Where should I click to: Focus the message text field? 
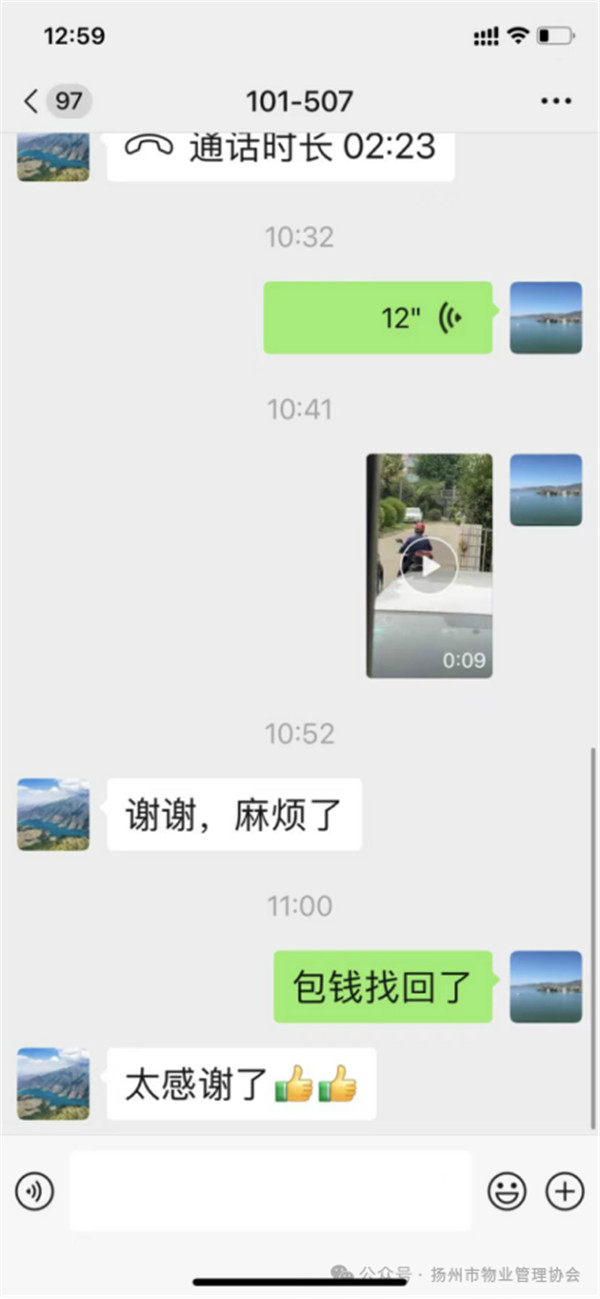pyautogui.click(x=270, y=1190)
